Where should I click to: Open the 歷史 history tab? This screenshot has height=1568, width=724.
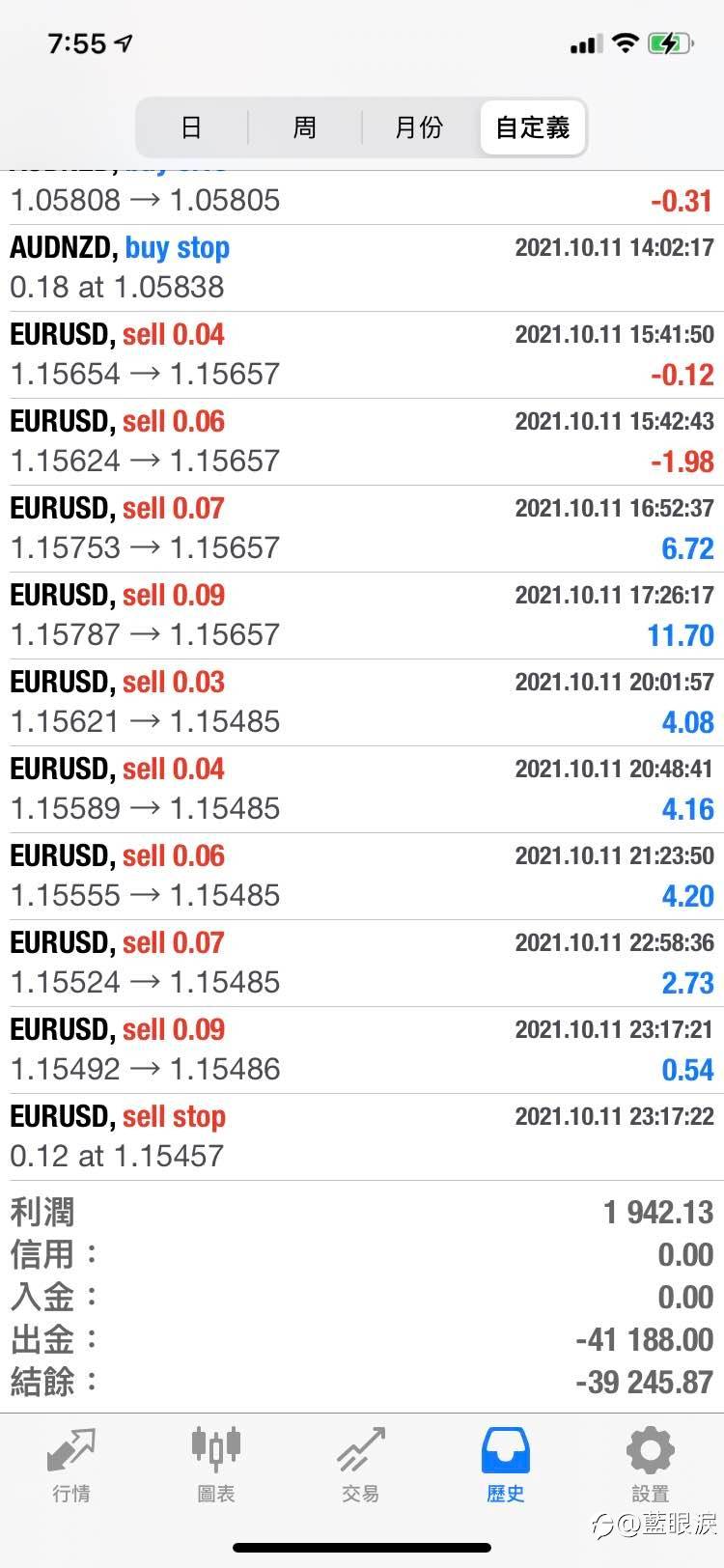[x=506, y=1464]
